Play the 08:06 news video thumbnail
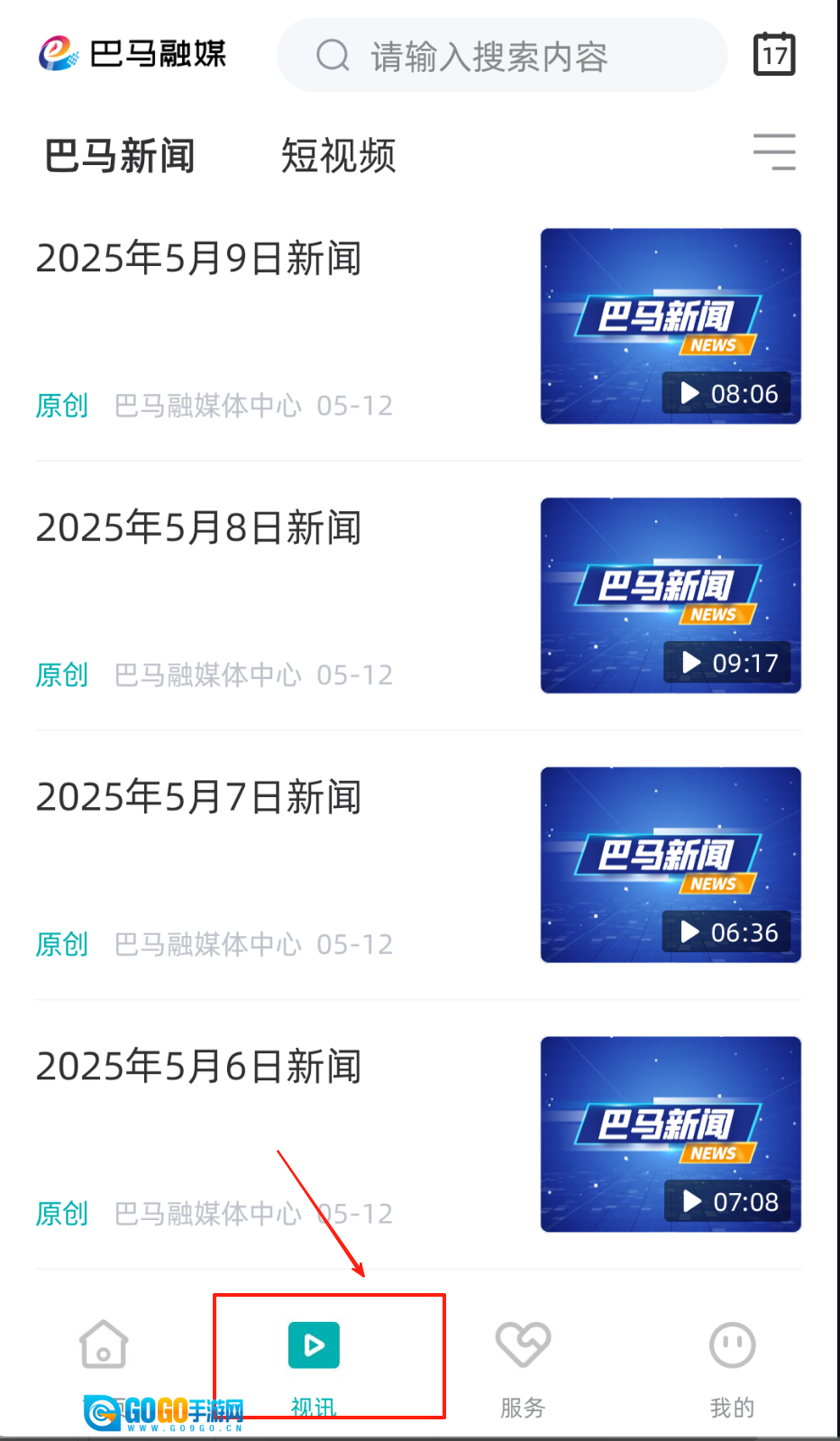 pyautogui.click(x=671, y=326)
